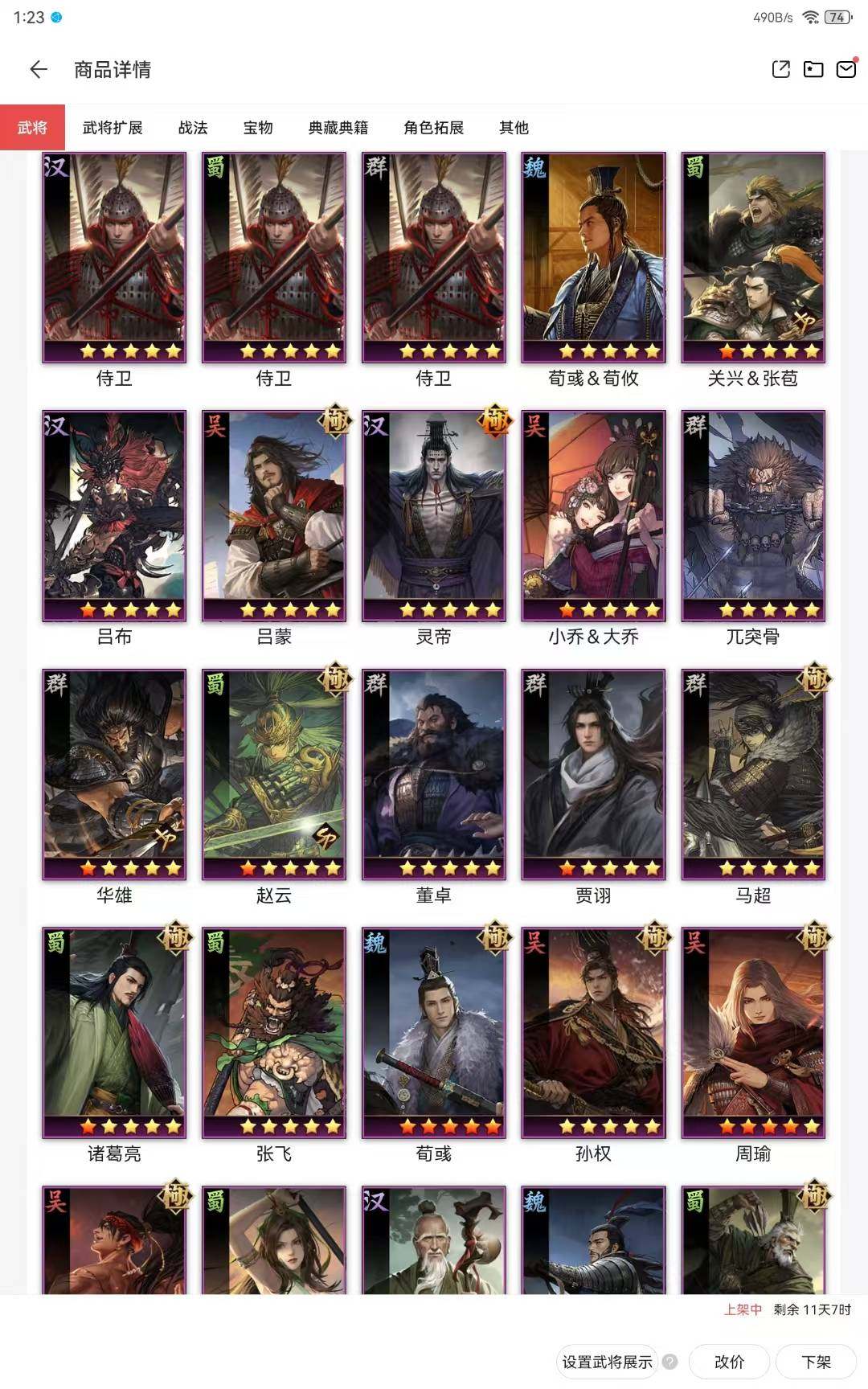Tap 改价 to change the price

(729, 1362)
